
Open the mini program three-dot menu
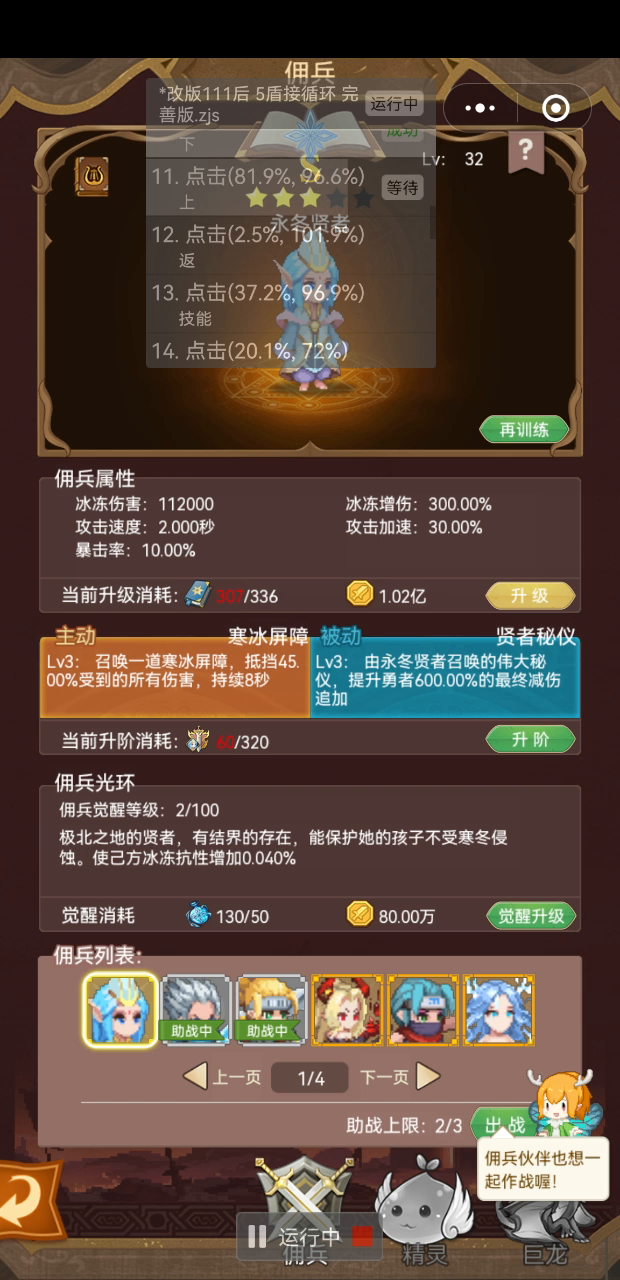click(480, 107)
